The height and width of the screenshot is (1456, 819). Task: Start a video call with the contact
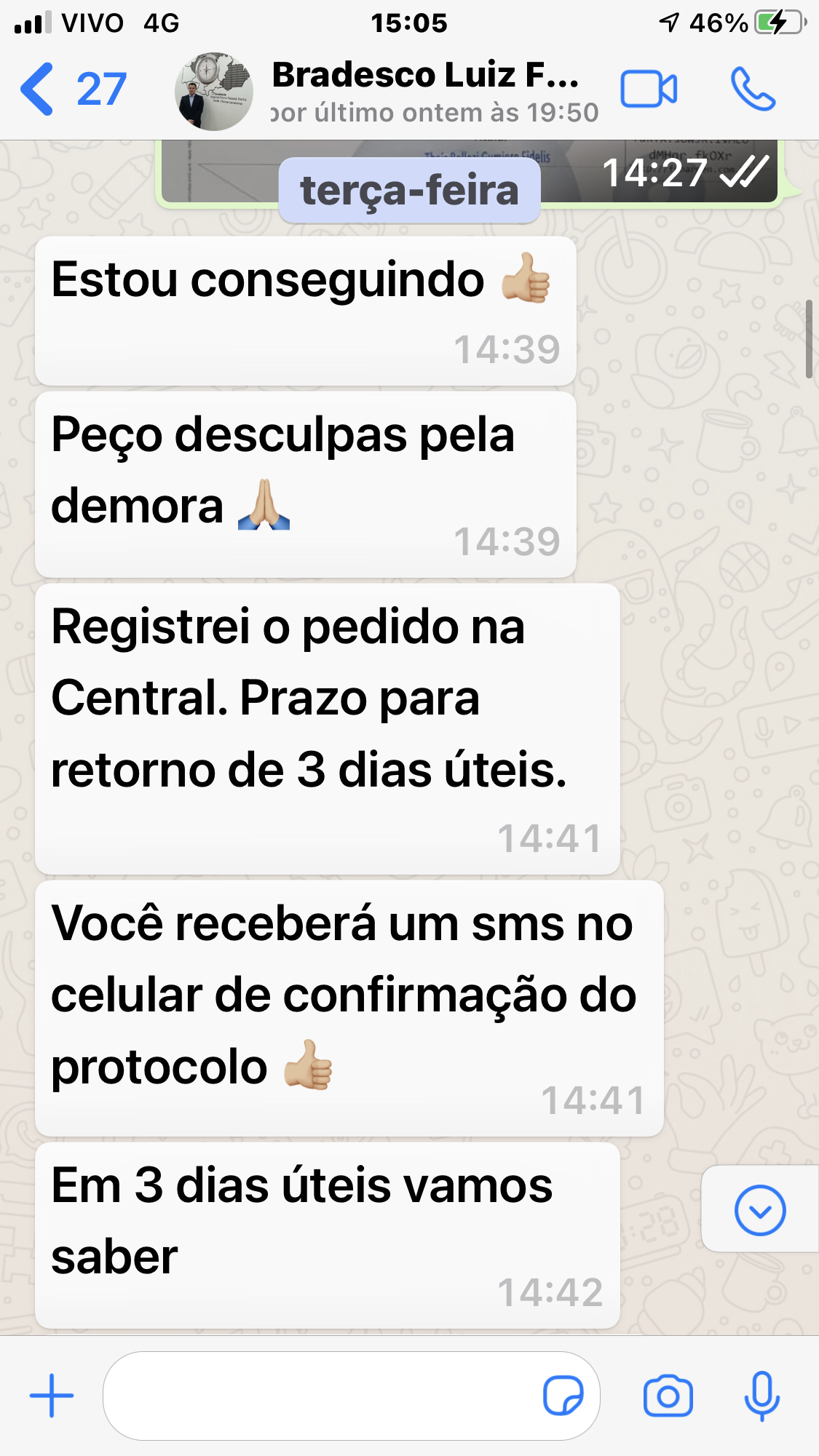pyautogui.click(x=649, y=89)
